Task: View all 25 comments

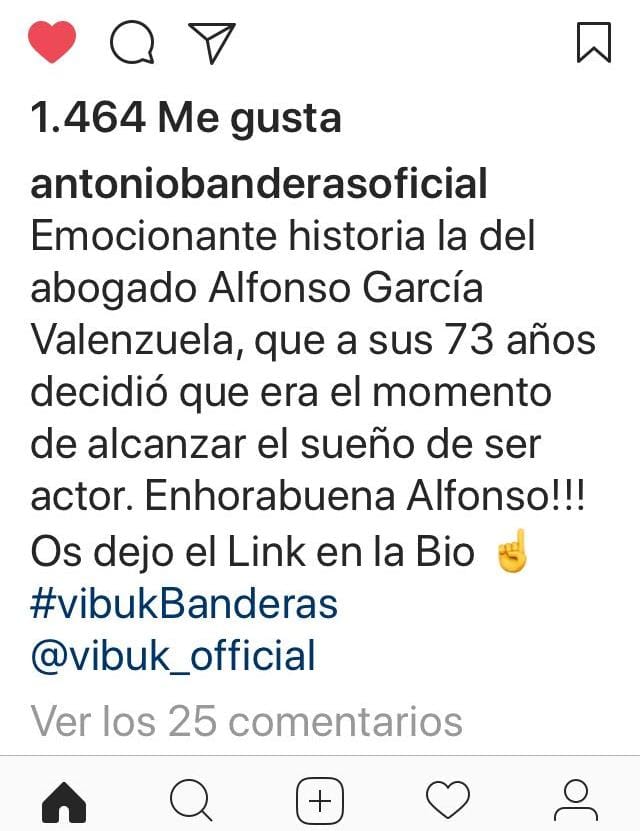Action: [247, 720]
